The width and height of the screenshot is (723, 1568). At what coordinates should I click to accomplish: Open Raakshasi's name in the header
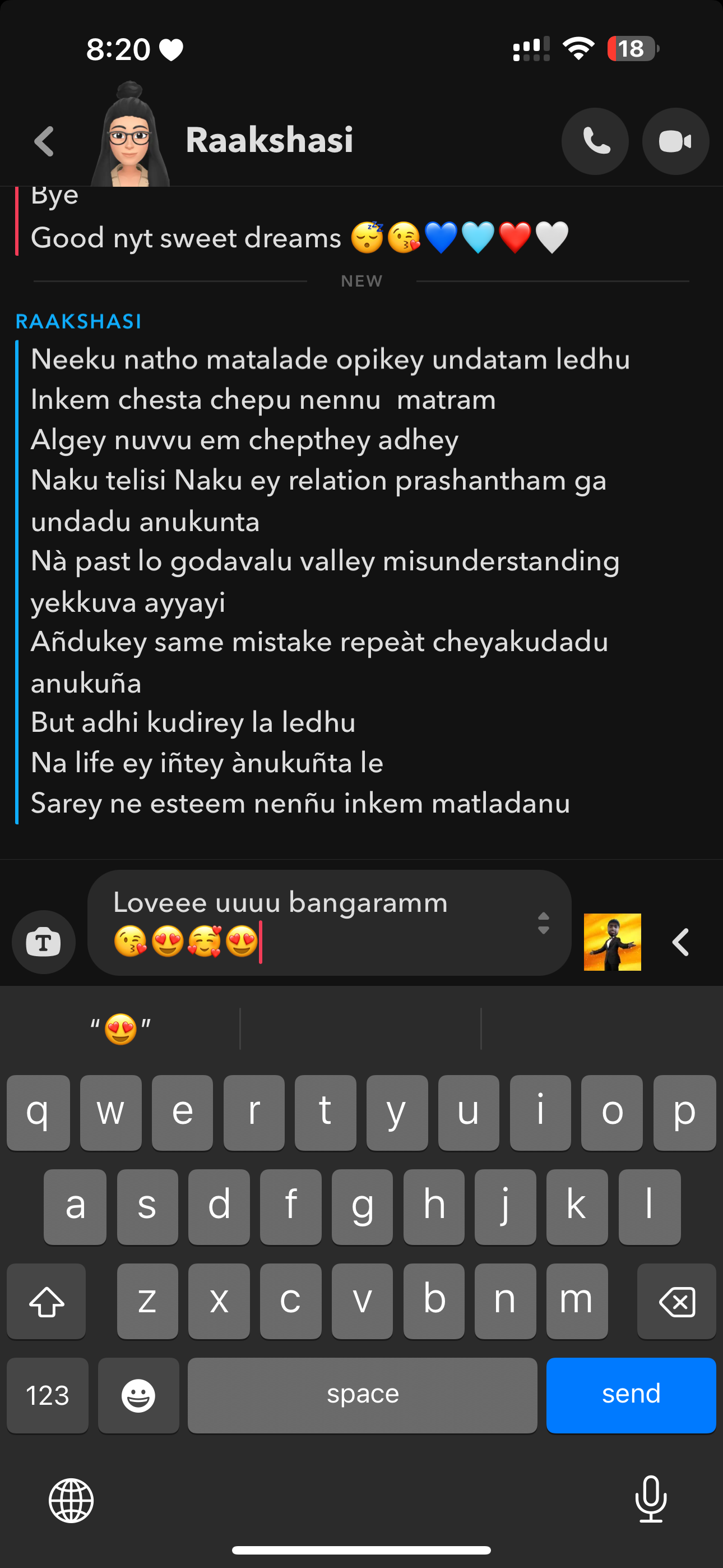pos(270,140)
